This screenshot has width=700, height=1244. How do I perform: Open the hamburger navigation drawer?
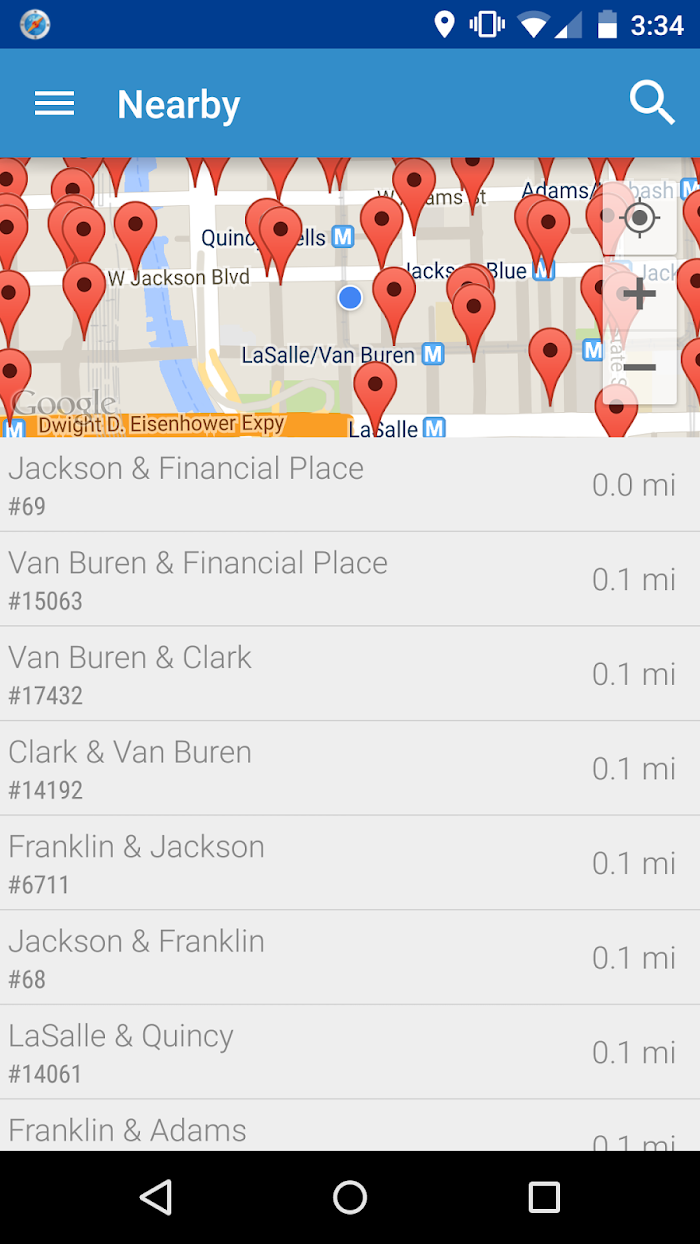[54, 103]
